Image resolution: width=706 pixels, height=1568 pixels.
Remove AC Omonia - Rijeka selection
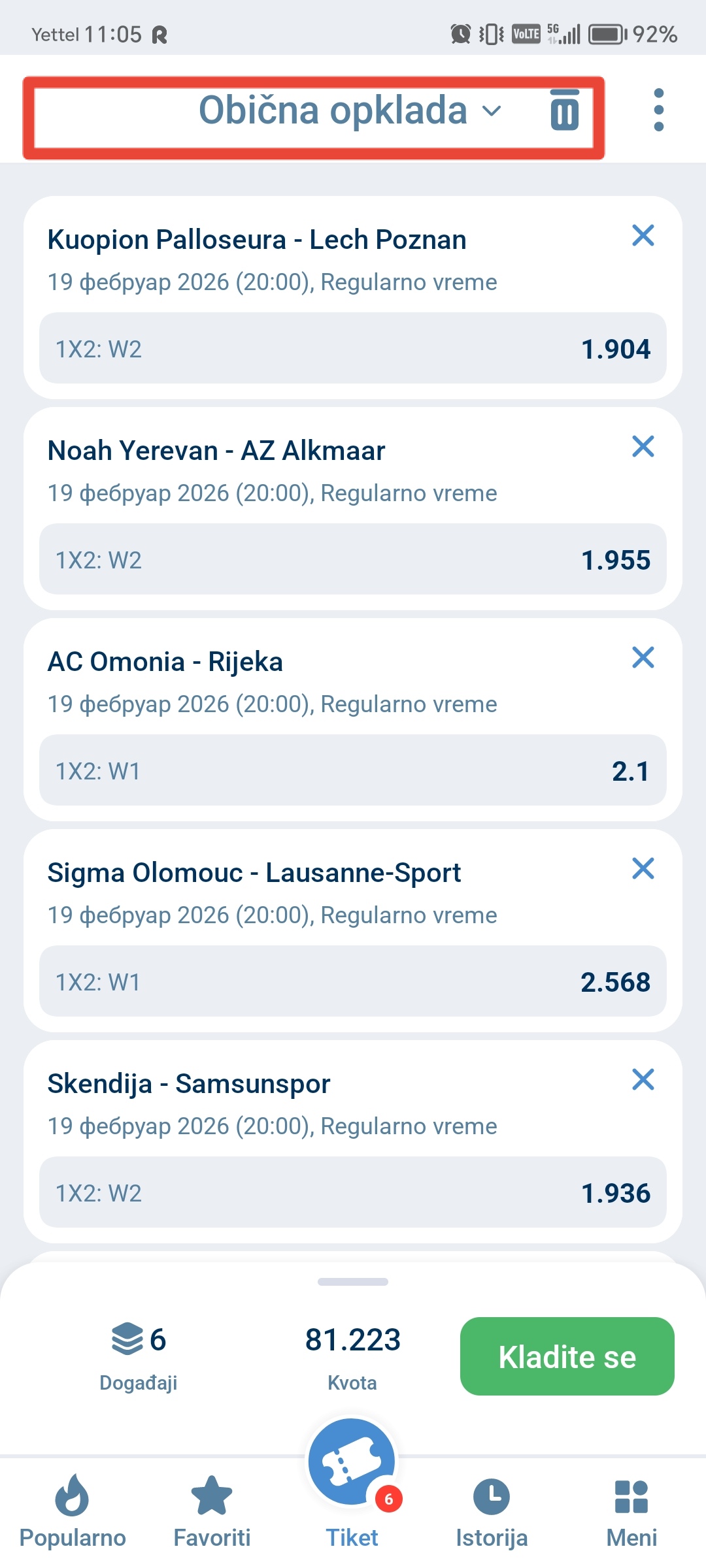coord(643,658)
